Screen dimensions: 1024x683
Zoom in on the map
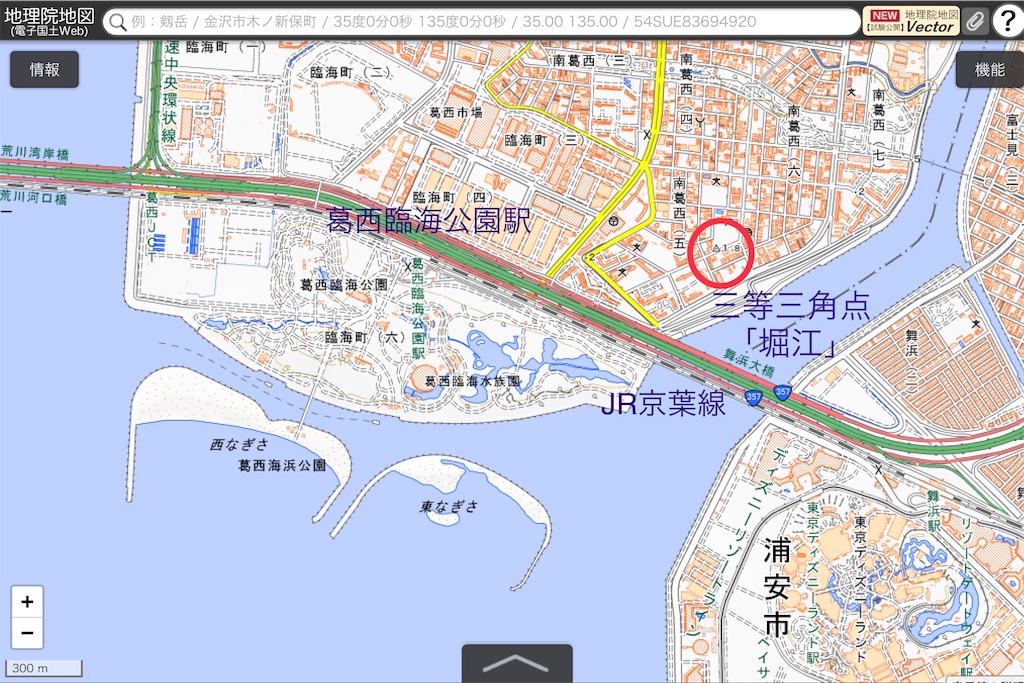tap(27, 602)
